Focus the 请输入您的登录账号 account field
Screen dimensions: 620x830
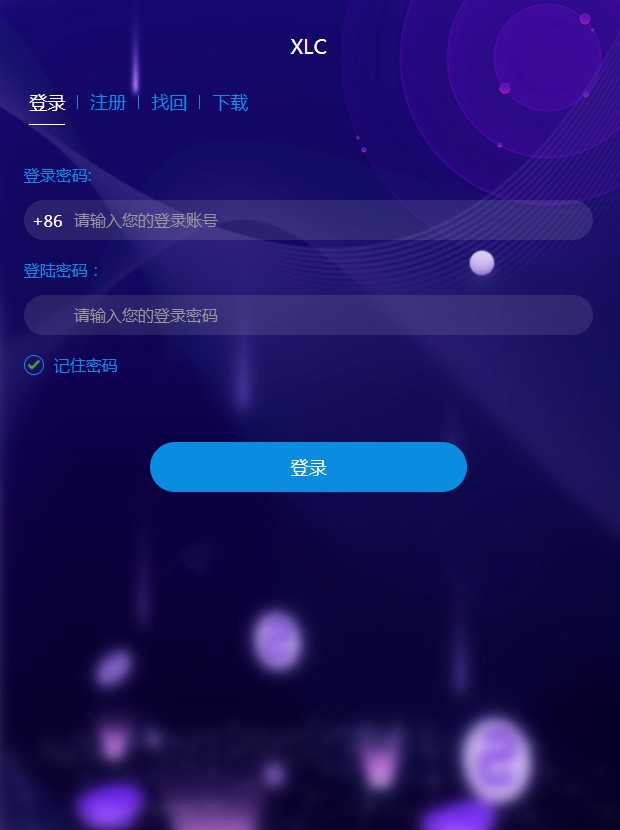coord(320,220)
